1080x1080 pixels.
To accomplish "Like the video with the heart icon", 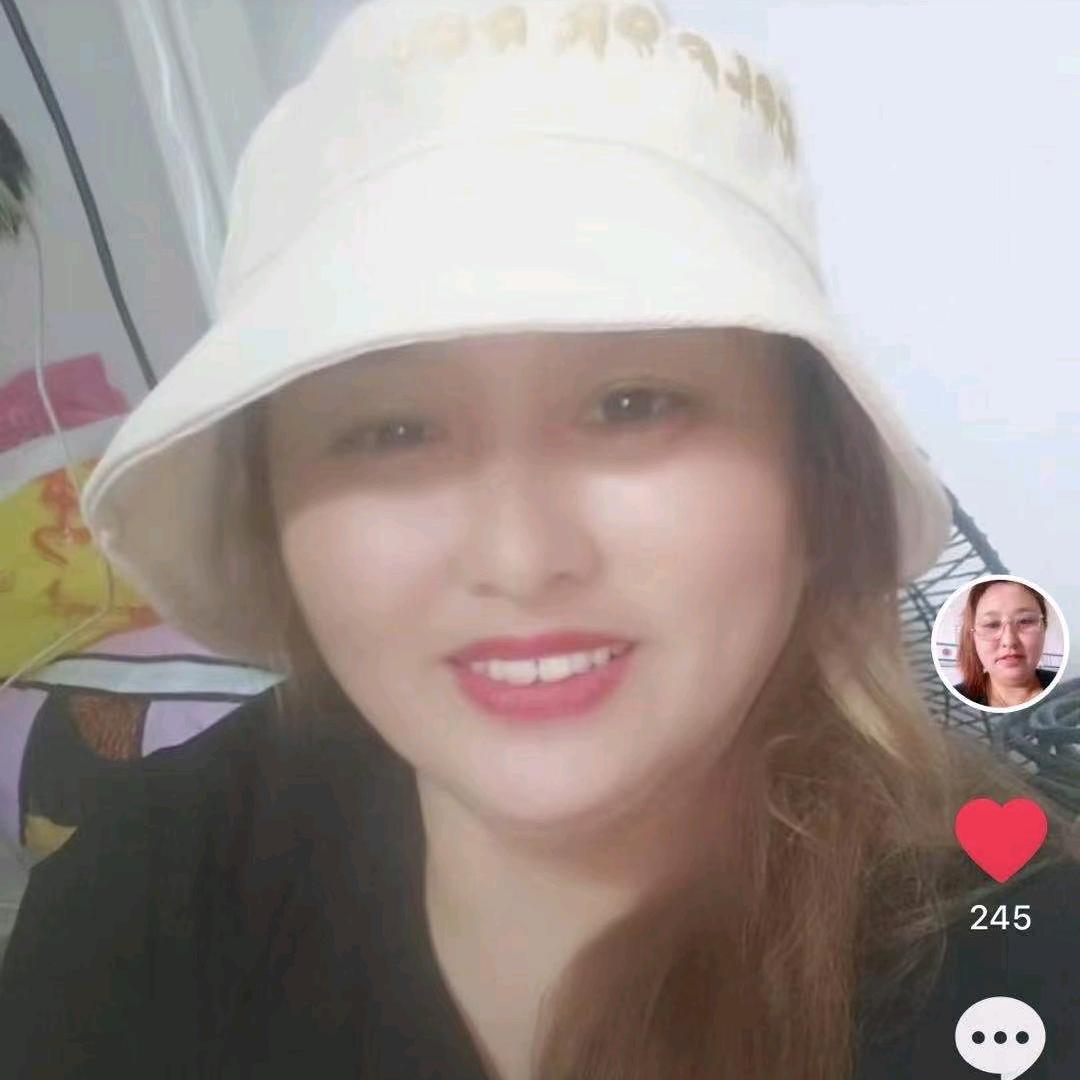I will point(1001,839).
